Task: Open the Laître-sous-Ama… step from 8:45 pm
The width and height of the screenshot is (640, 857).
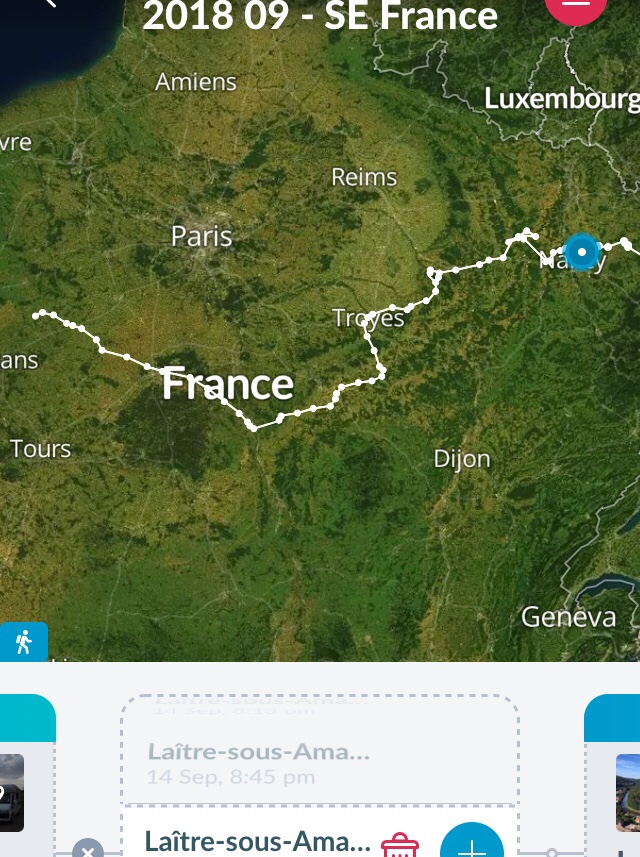Action: [x=258, y=763]
